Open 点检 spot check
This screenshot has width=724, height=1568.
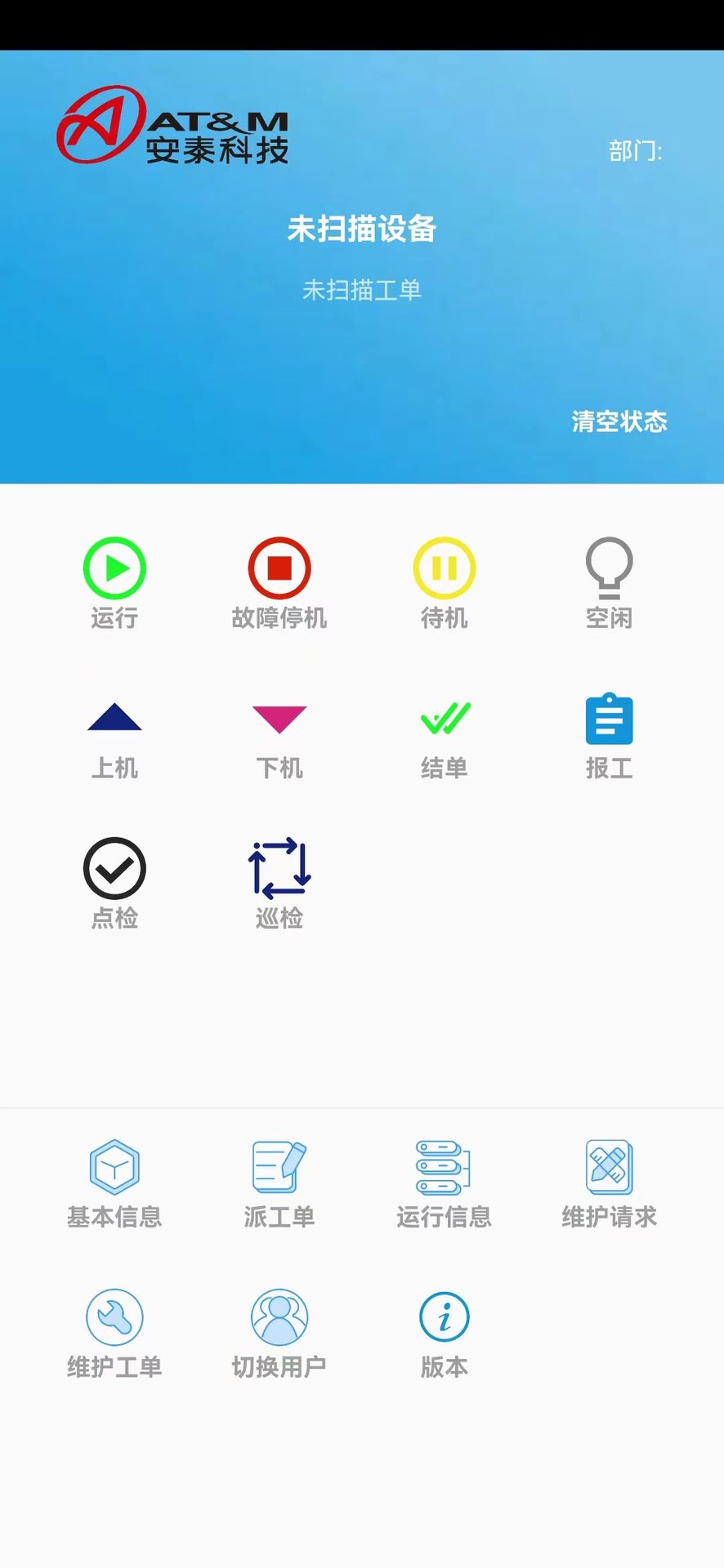coord(114,882)
